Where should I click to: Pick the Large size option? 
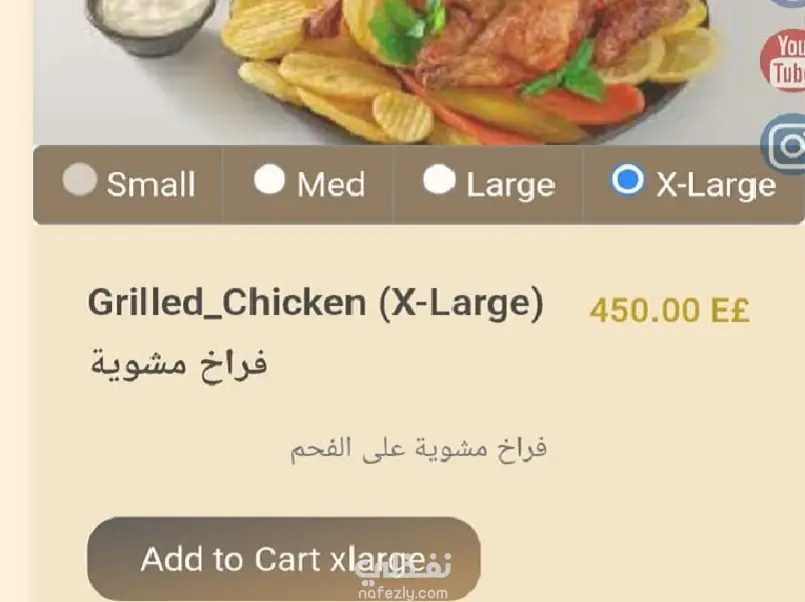point(439,180)
